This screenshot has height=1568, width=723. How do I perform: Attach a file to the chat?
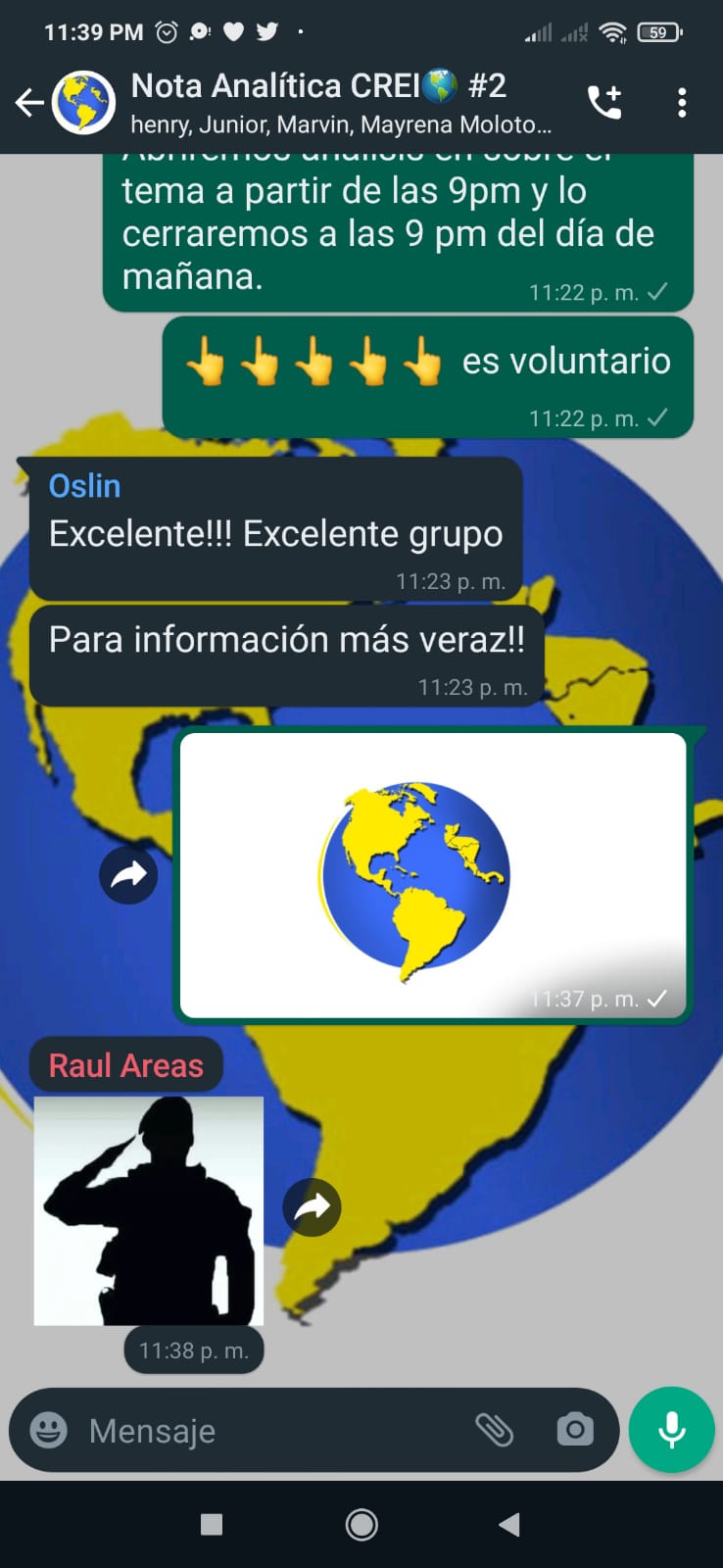pyautogui.click(x=495, y=1430)
